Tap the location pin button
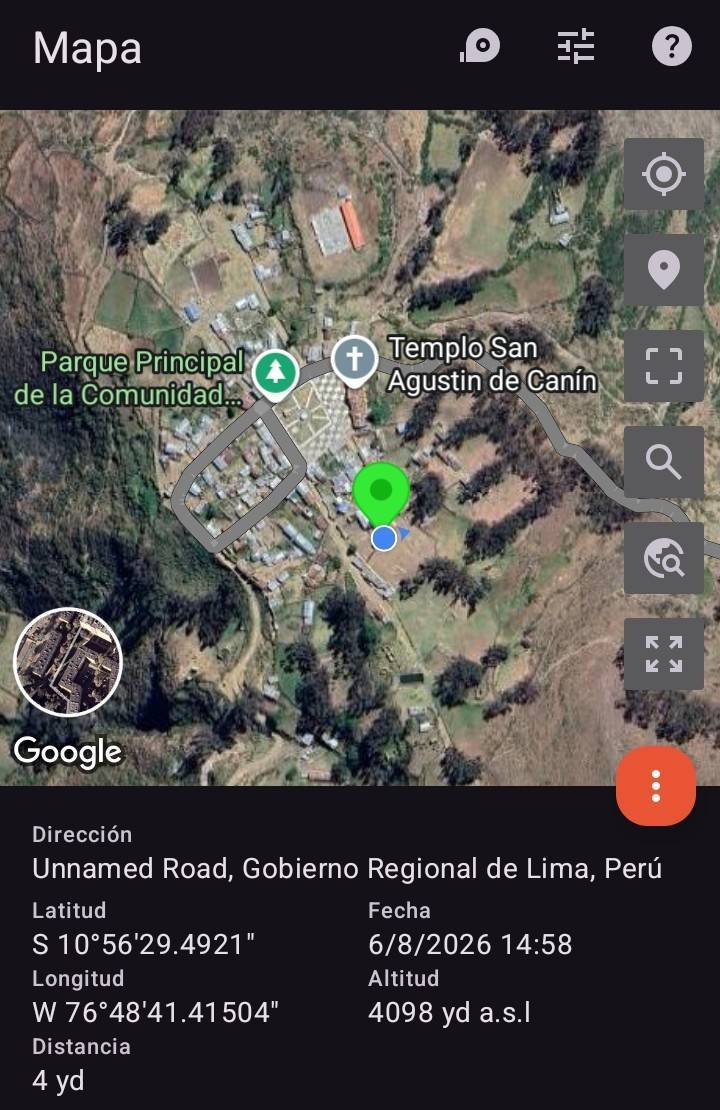 point(663,270)
